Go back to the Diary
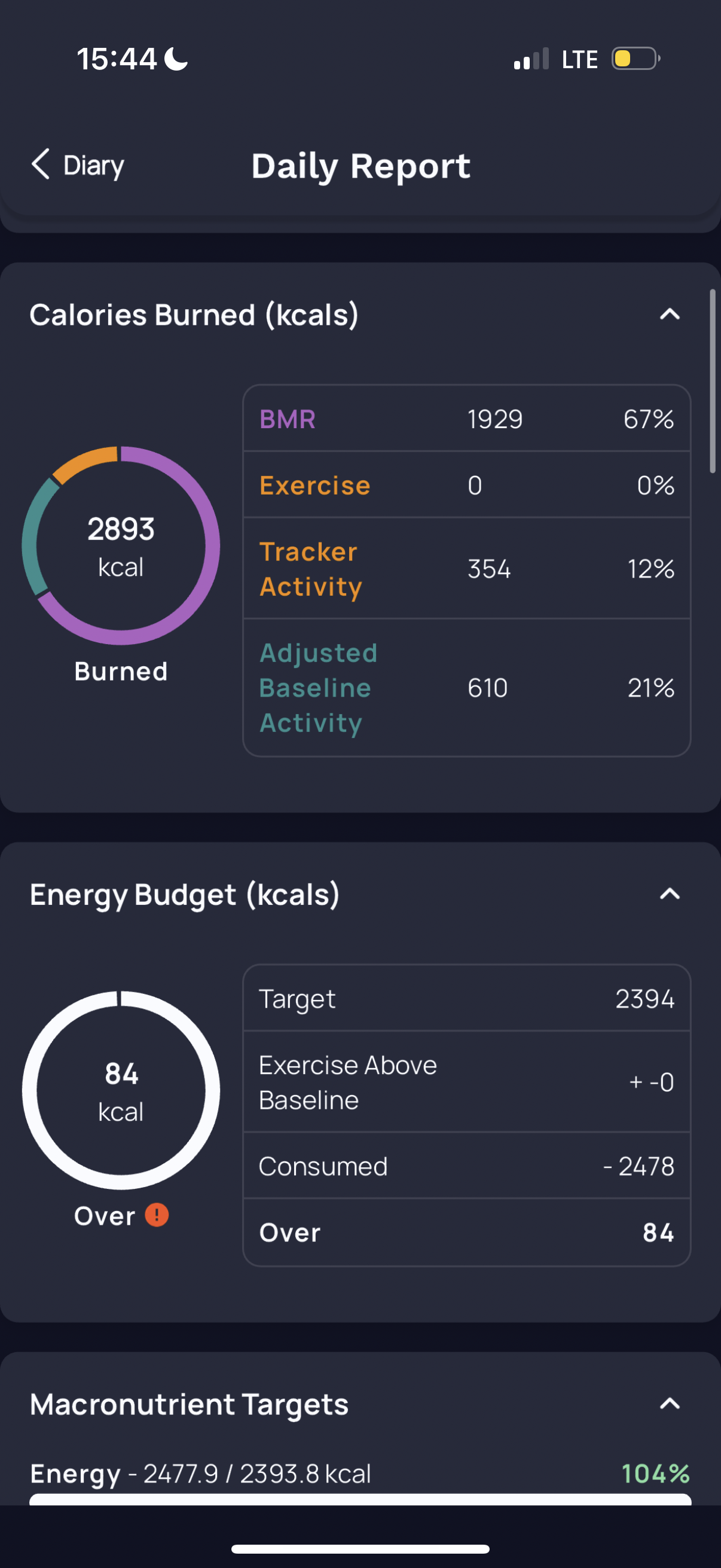Screen dimensions: 721x1568 click(78, 165)
